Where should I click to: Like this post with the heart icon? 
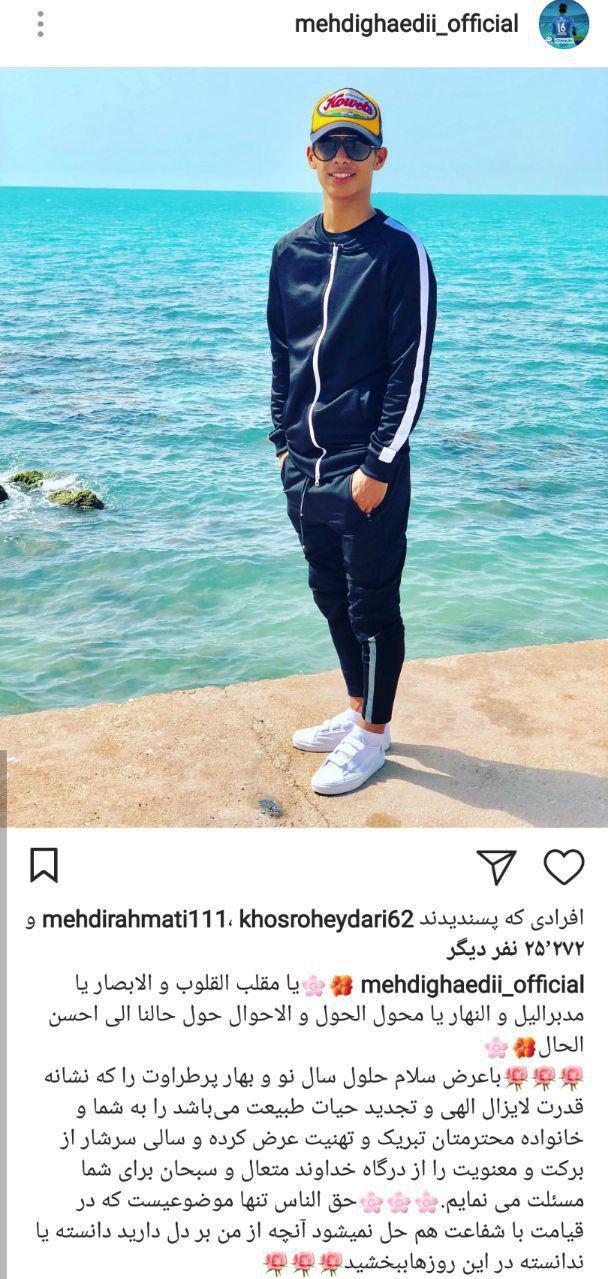click(x=563, y=866)
